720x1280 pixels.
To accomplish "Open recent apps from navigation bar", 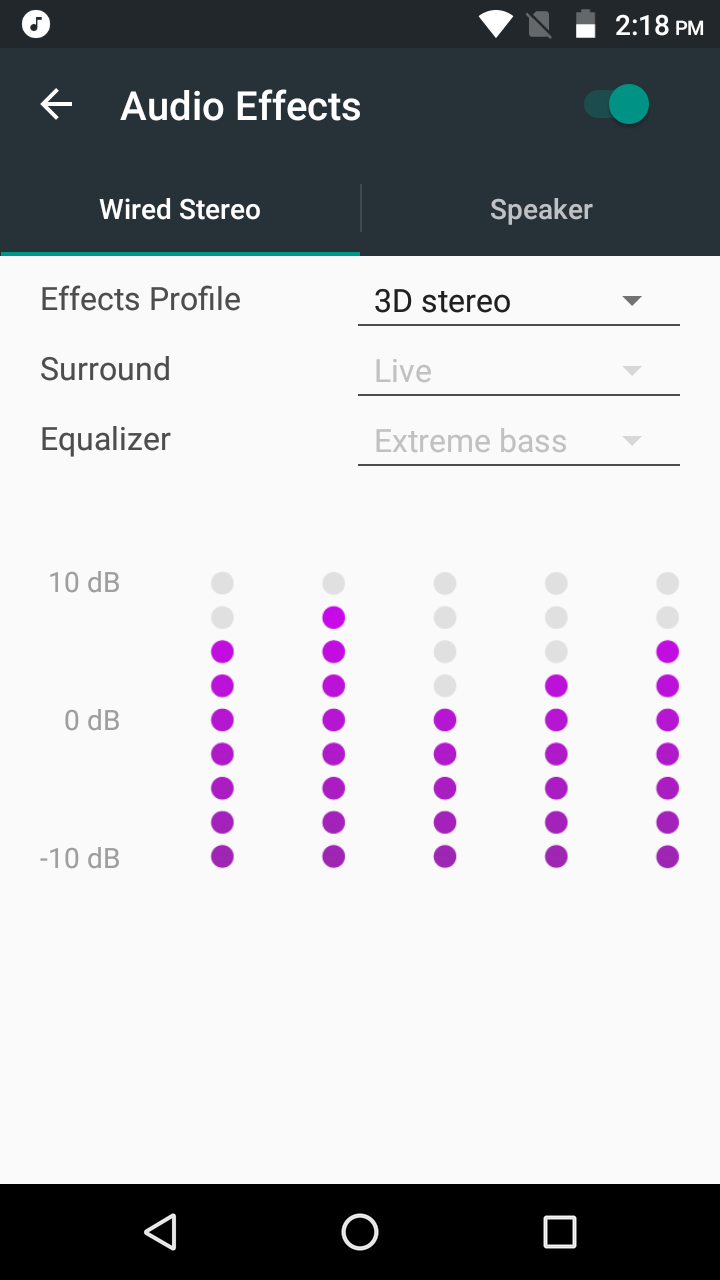I will click(560, 1232).
